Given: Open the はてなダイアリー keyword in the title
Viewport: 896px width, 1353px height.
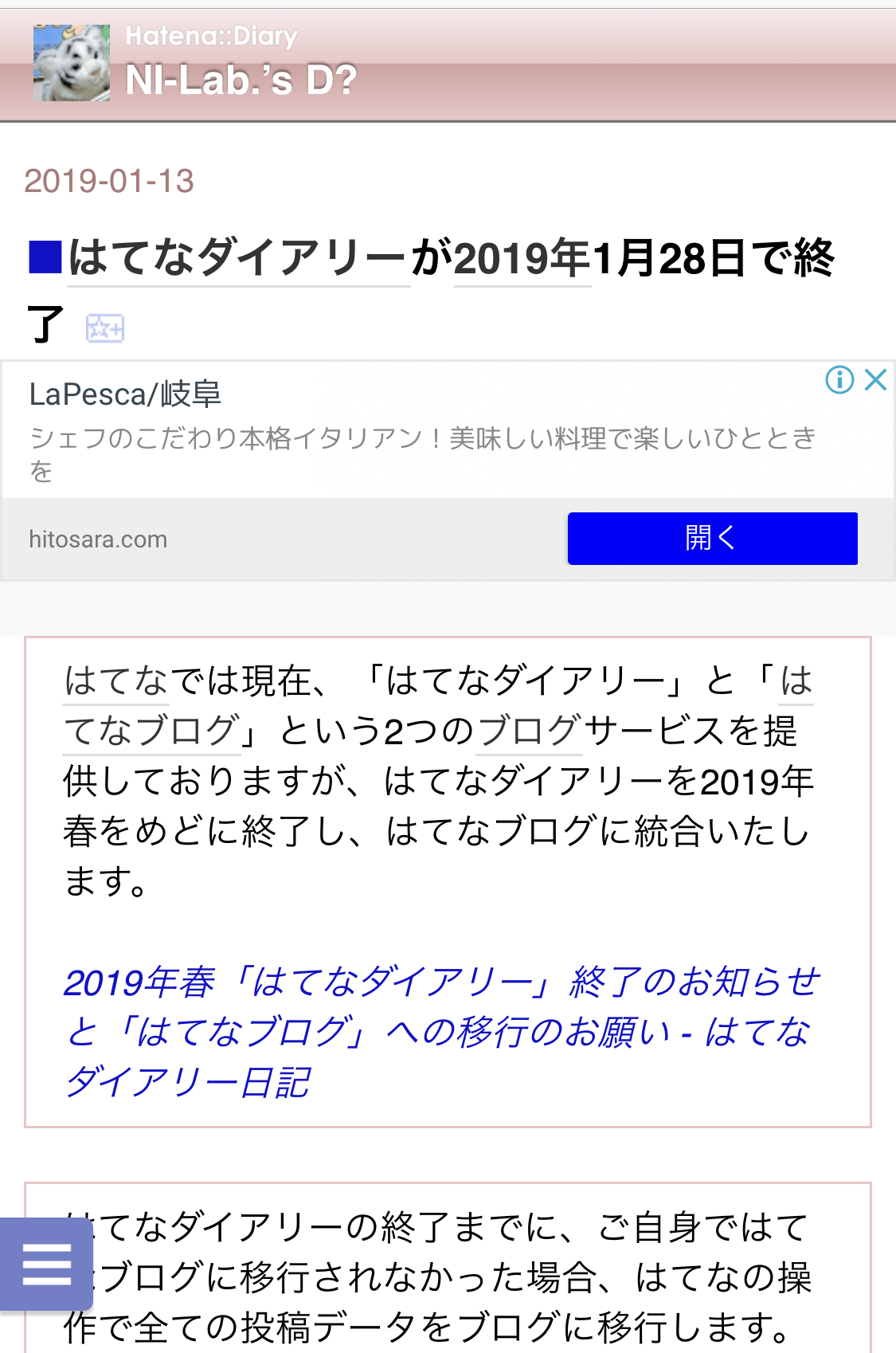Looking at the screenshot, I should [238, 259].
